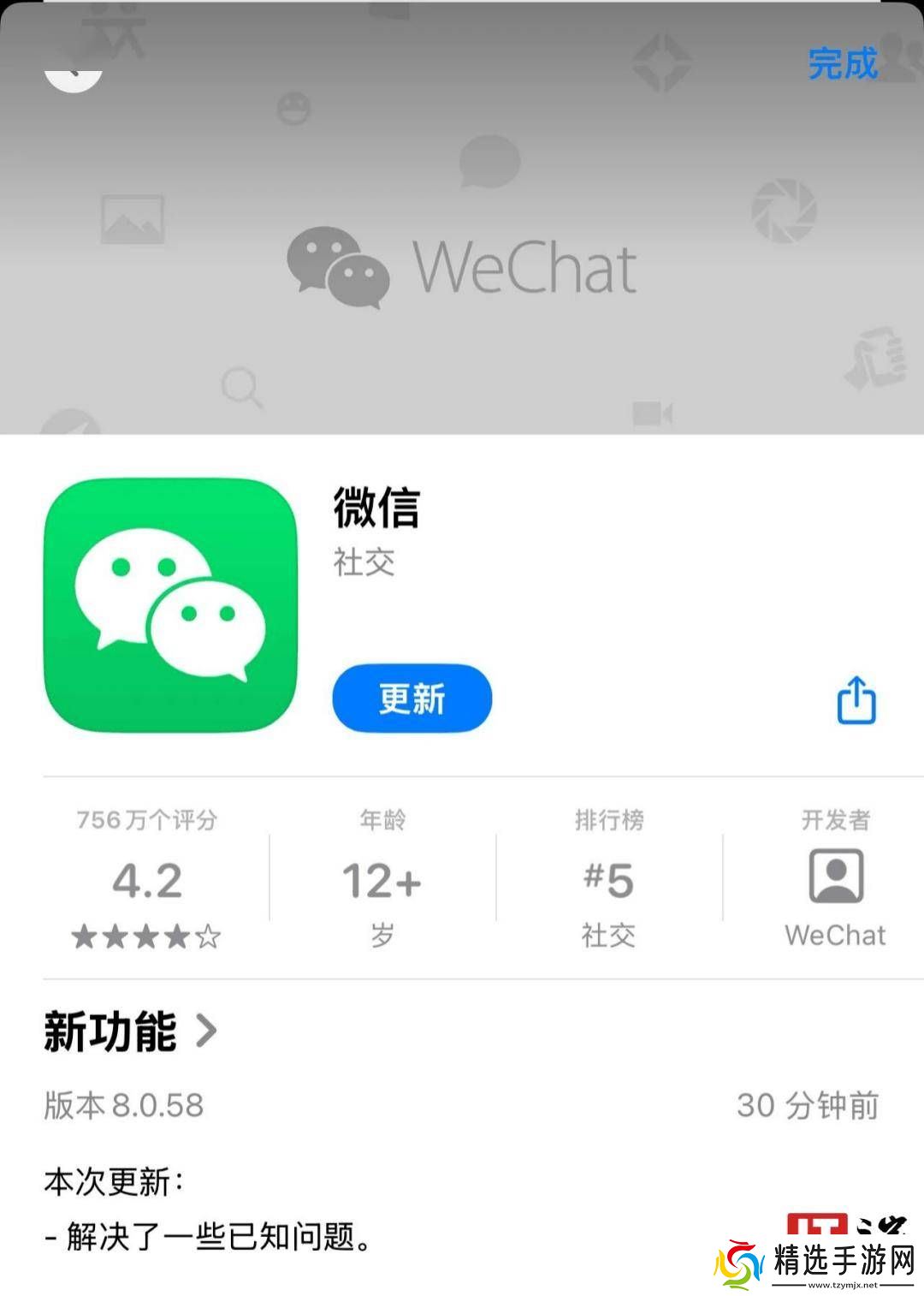Share the 微信 app page
Screen dimensions: 924x1296
click(856, 701)
